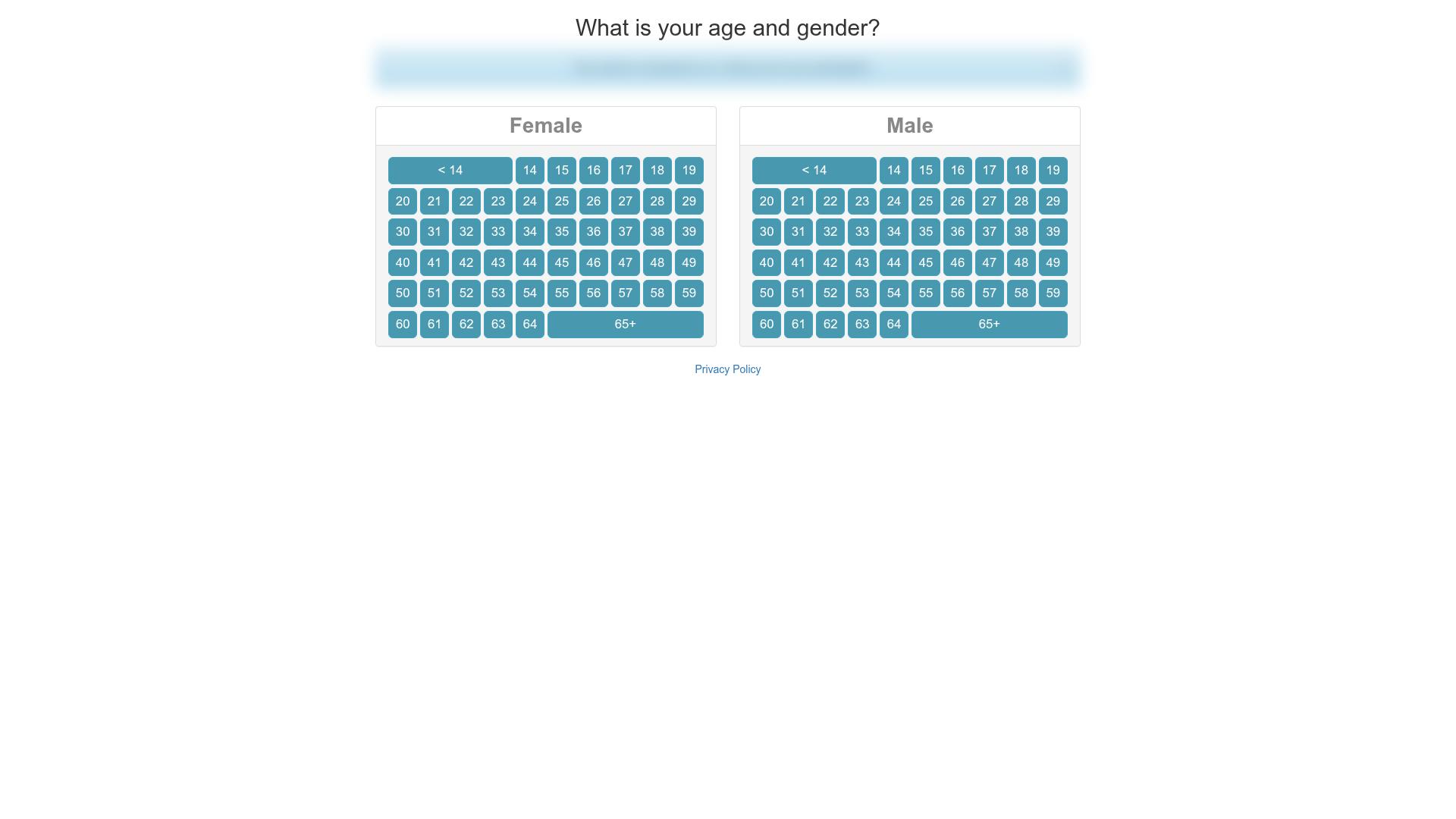
Task: Select 65+ in the Female panel
Action: [x=625, y=325]
